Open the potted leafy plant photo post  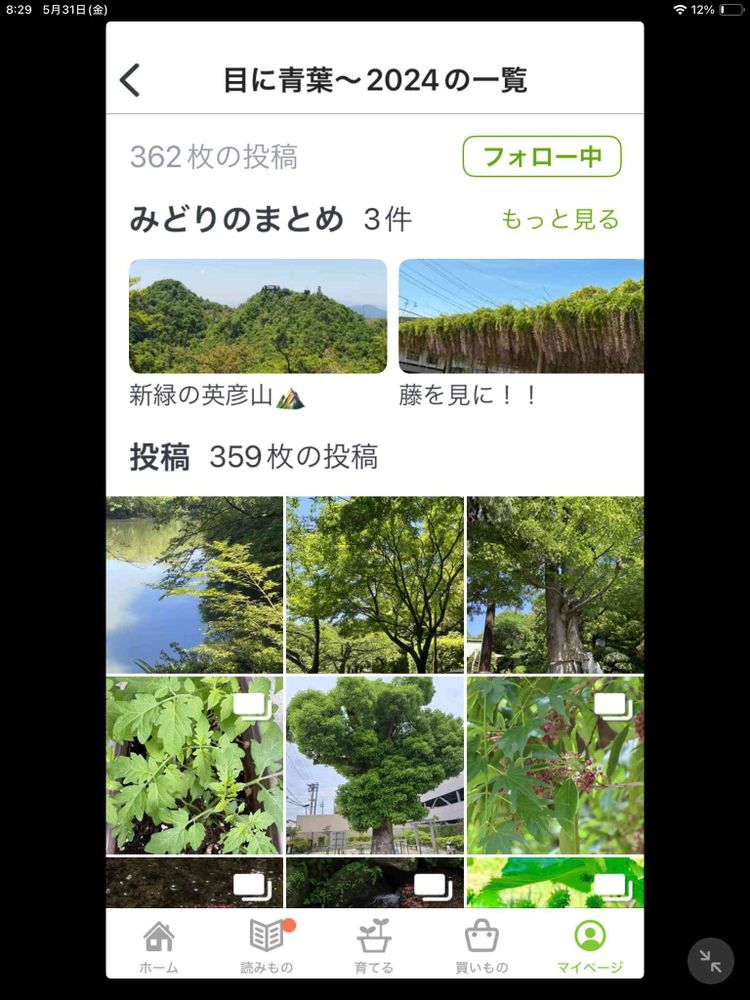pyautogui.click(x=195, y=765)
